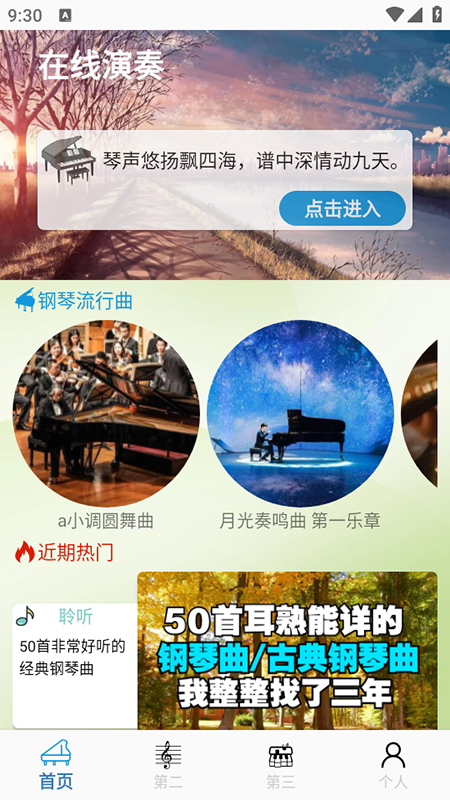
Task: Open the 50首耳熟能详的钢琴曲 video
Action: click(x=287, y=651)
